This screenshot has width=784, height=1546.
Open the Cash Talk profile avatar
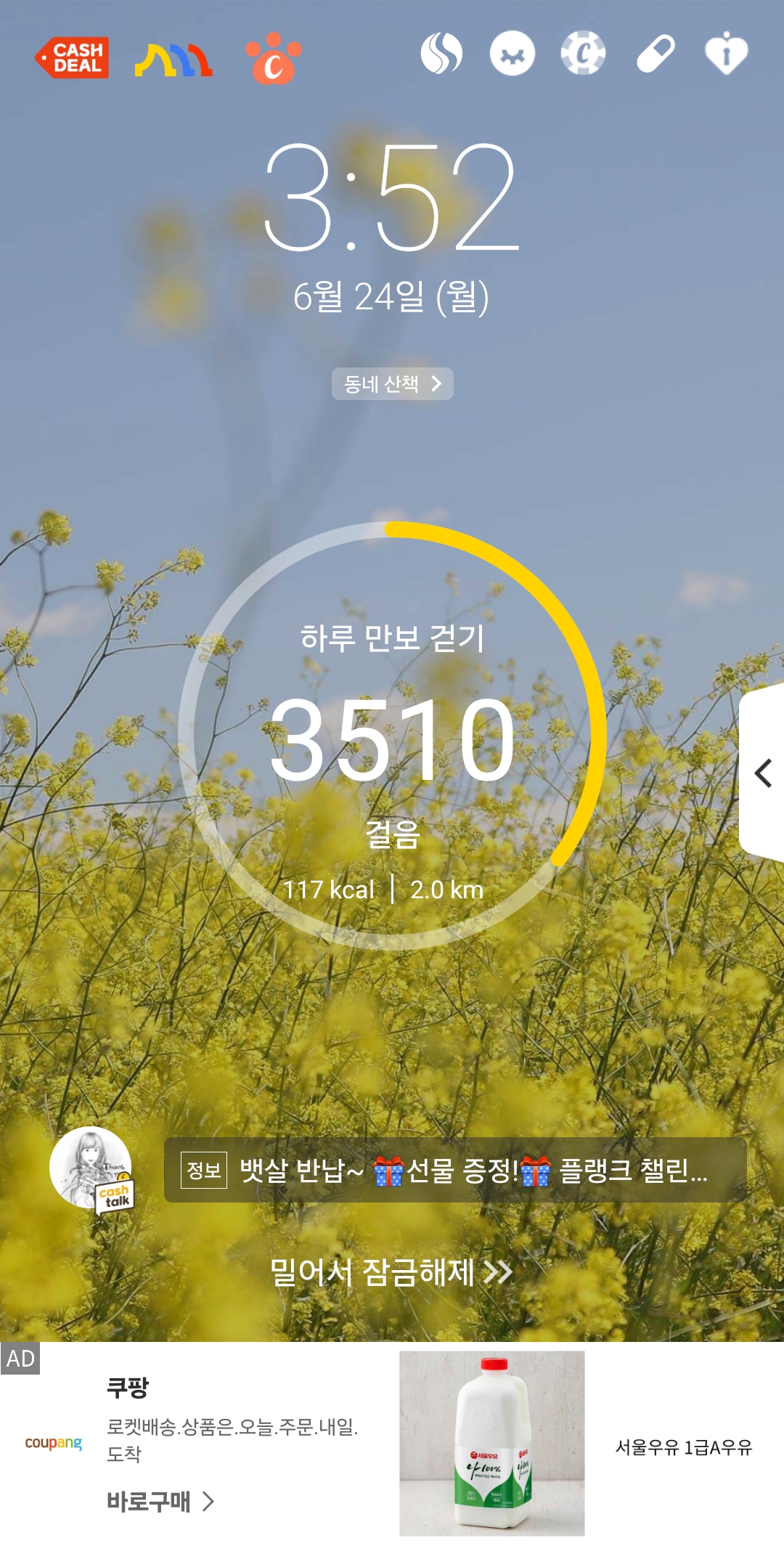91,1168
